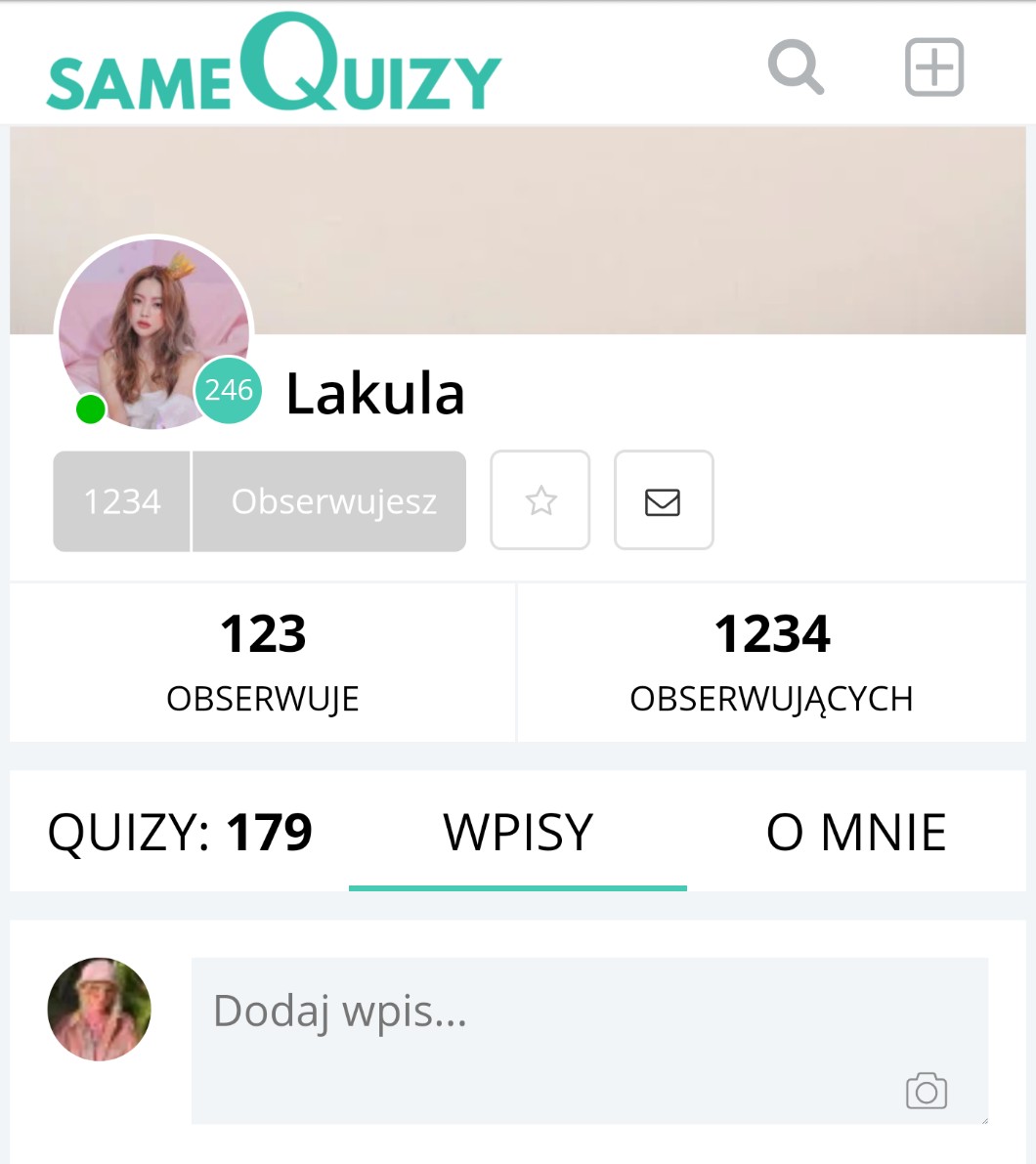Attach a photo with camera icon
This screenshot has height=1164, width=1036.
(x=926, y=1091)
